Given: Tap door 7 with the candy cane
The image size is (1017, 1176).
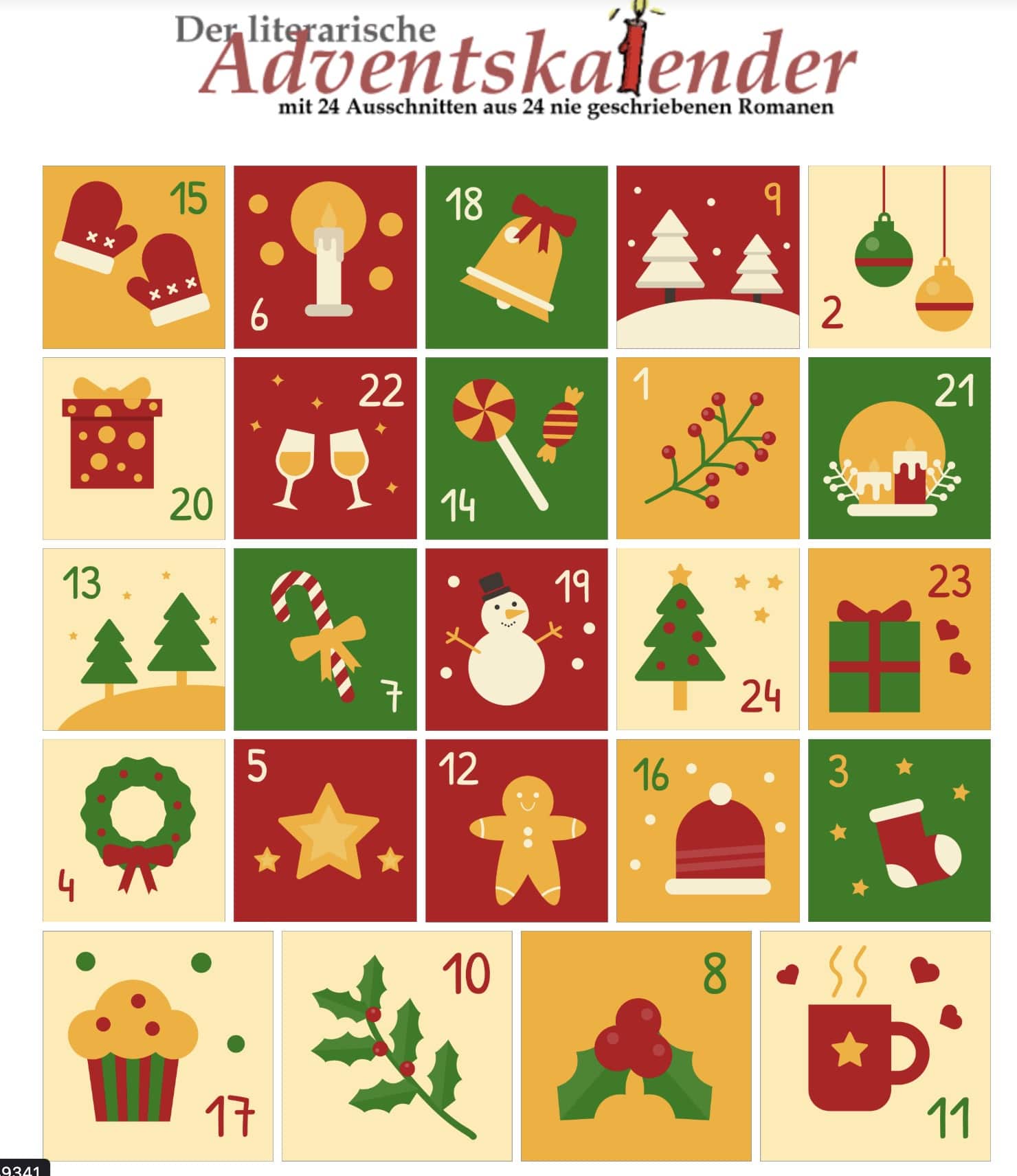Looking at the screenshot, I should (x=325, y=639).
